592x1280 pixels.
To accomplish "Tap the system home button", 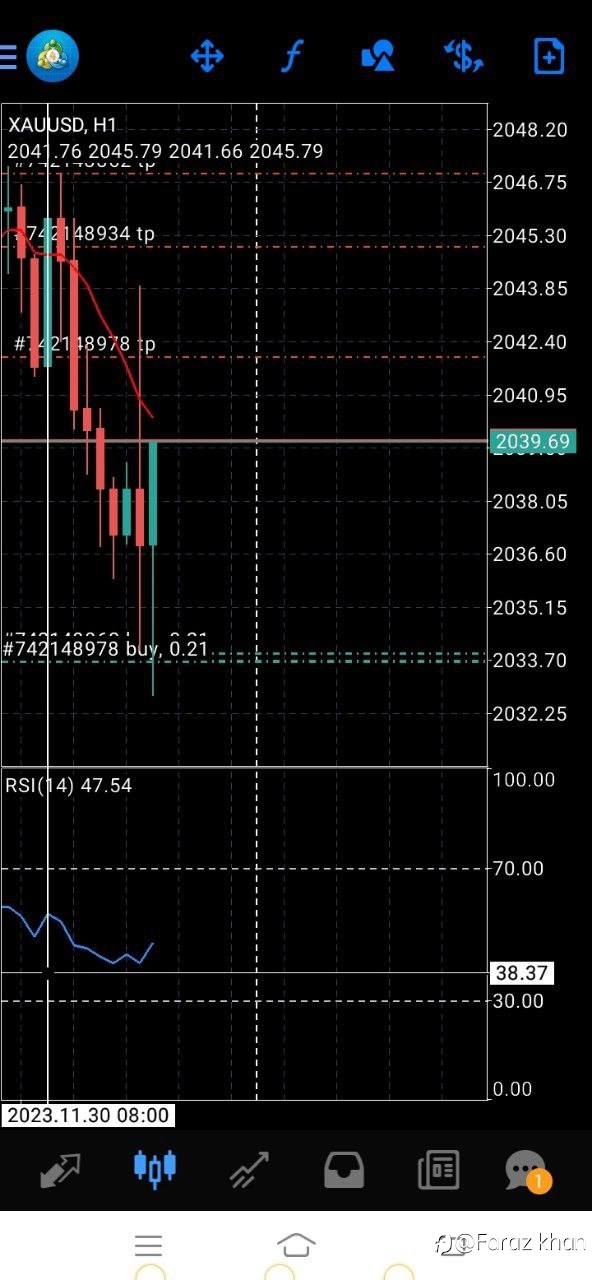I will click(x=296, y=1245).
